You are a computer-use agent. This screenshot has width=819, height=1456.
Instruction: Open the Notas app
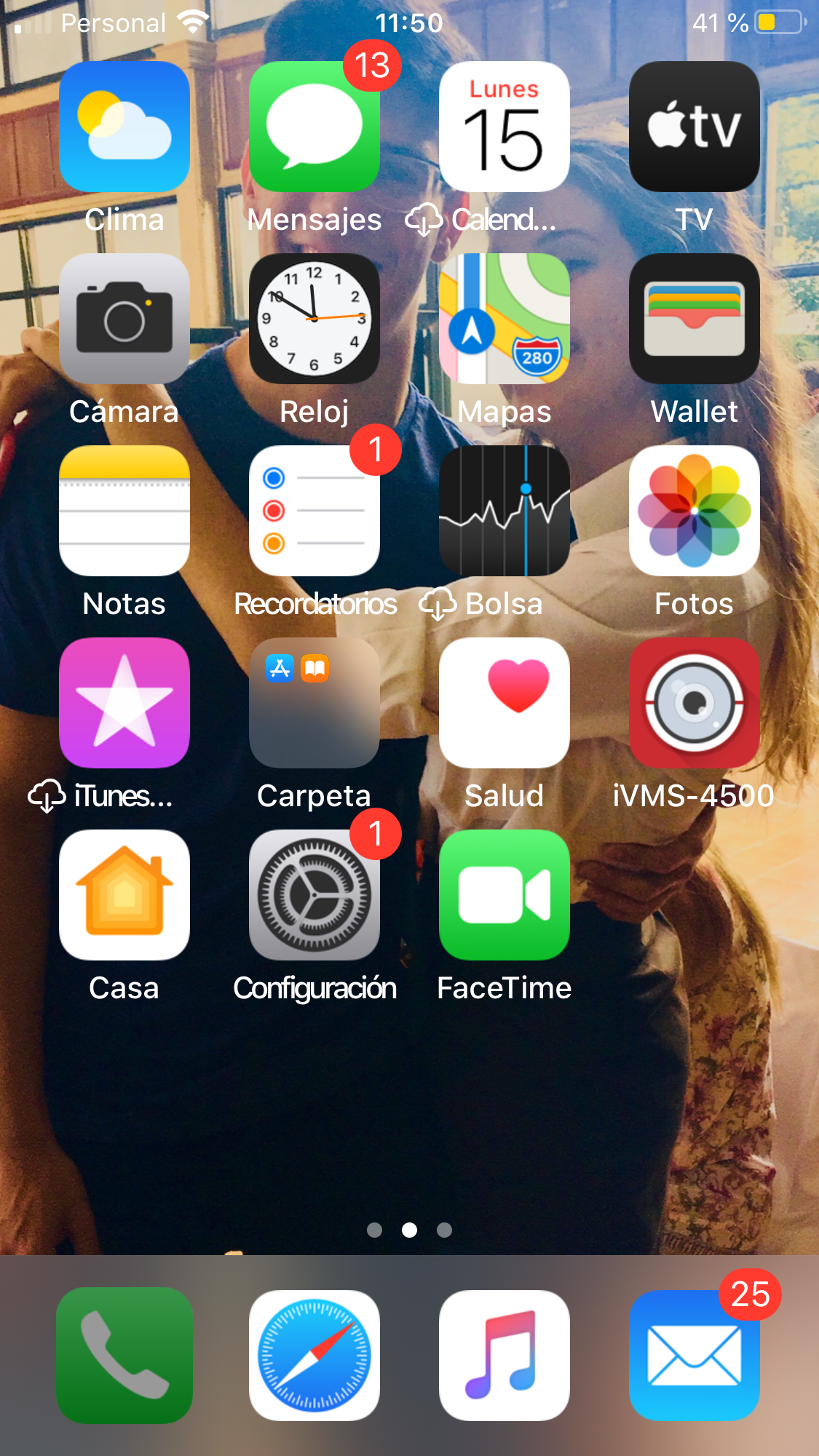pyautogui.click(x=124, y=511)
